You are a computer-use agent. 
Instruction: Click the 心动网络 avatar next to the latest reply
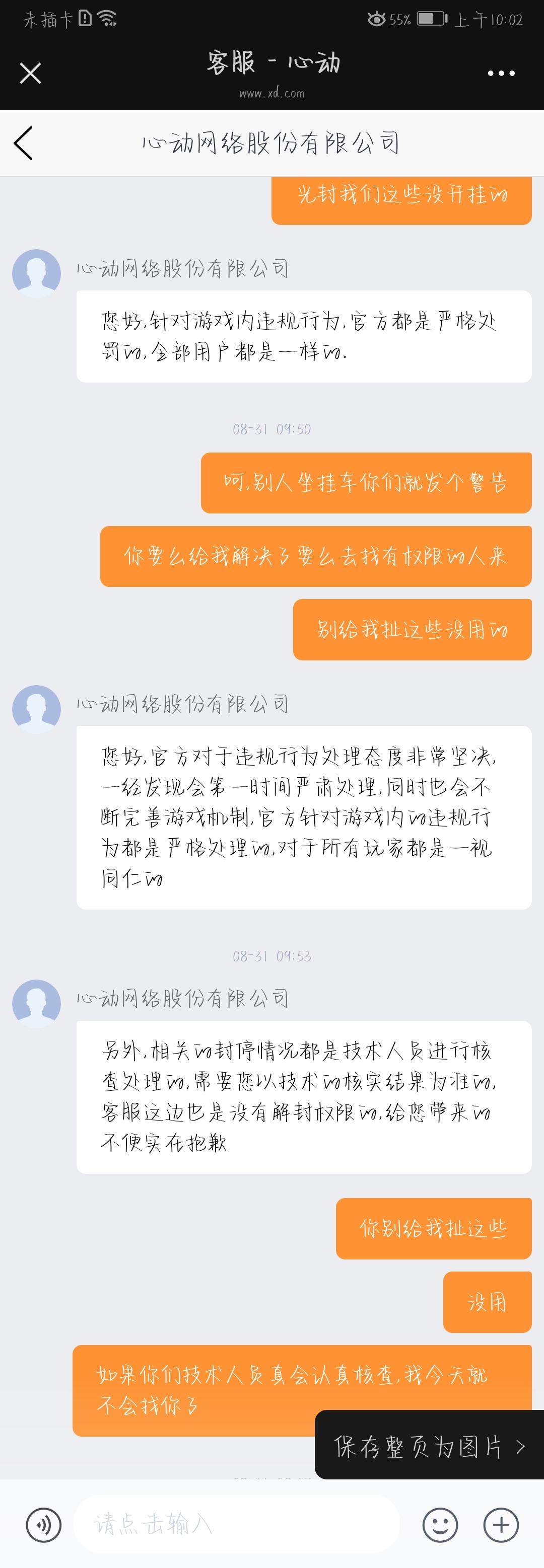pyautogui.click(x=37, y=1004)
